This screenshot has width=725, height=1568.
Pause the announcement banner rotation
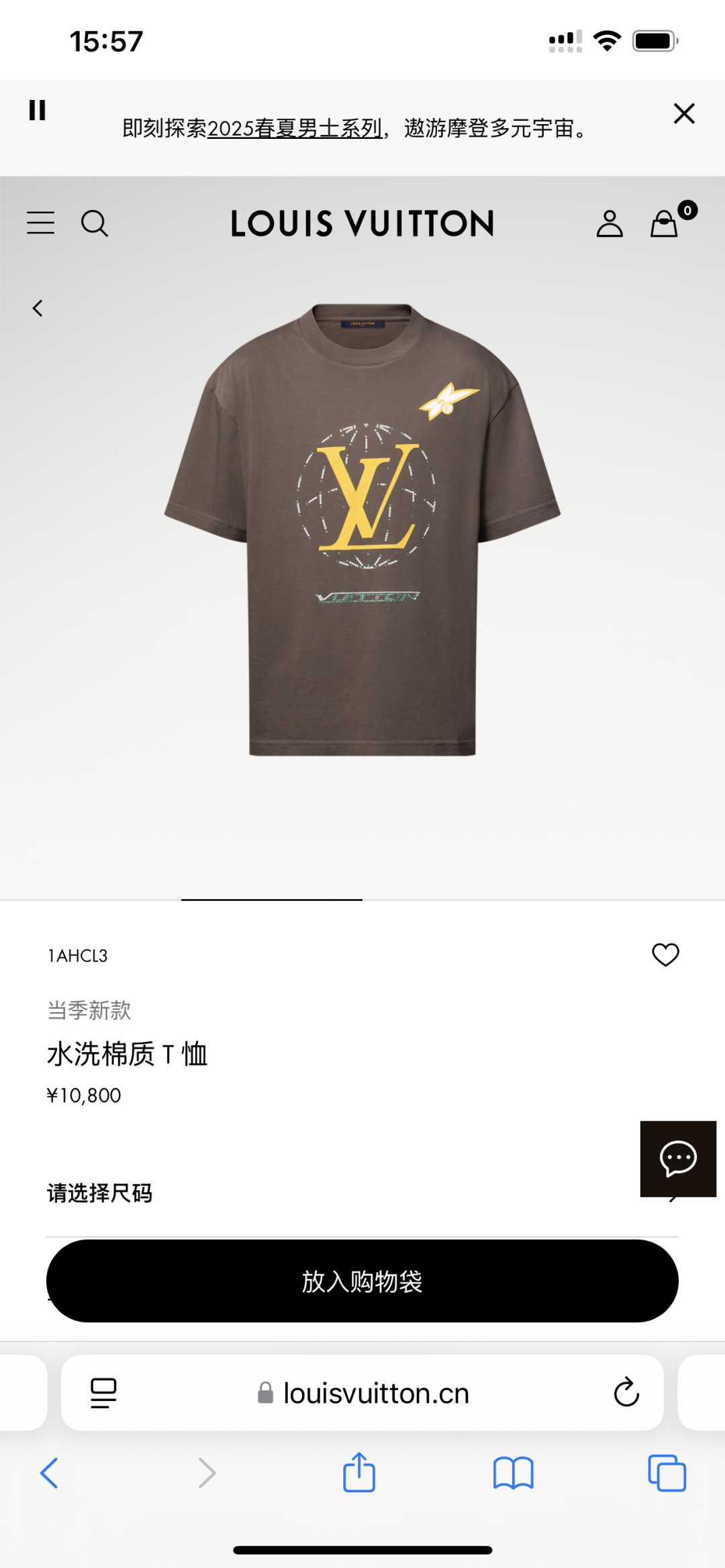click(x=38, y=110)
